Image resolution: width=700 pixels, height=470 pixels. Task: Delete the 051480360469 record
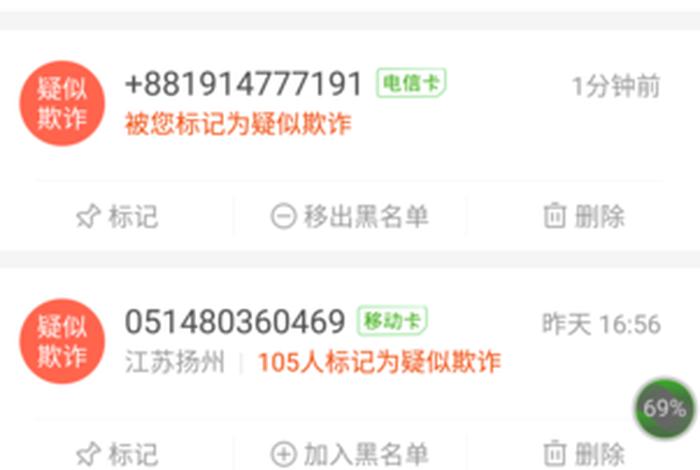tap(583, 454)
